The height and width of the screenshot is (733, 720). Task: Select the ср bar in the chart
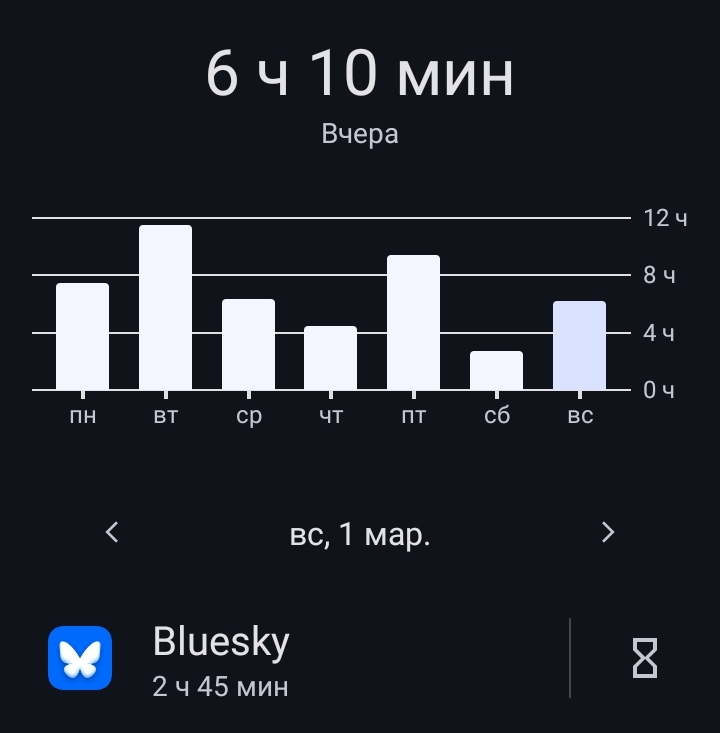[248, 345]
